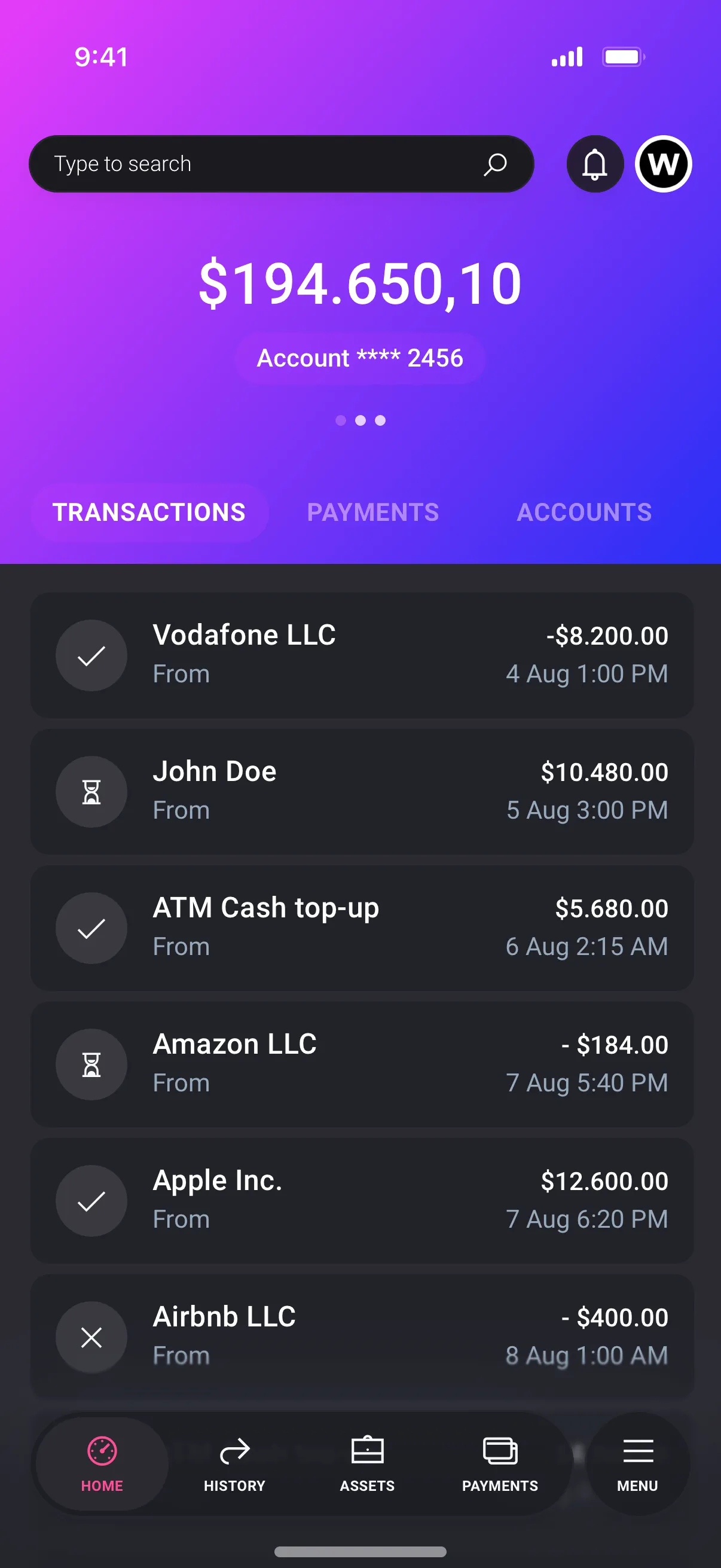Switch to the PAYMENTS tab

pos(372,512)
